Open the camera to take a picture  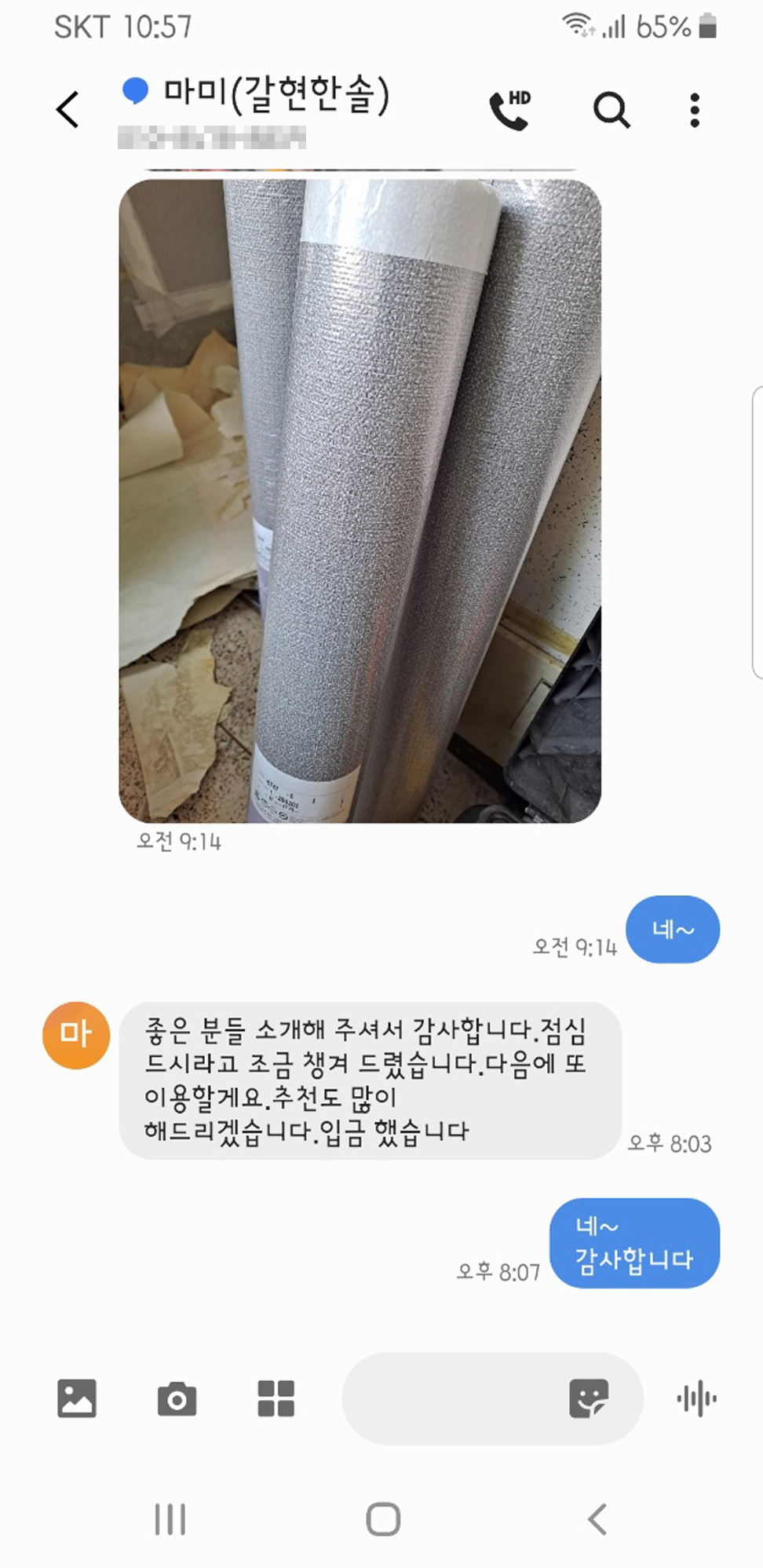(x=177, y=1398)
